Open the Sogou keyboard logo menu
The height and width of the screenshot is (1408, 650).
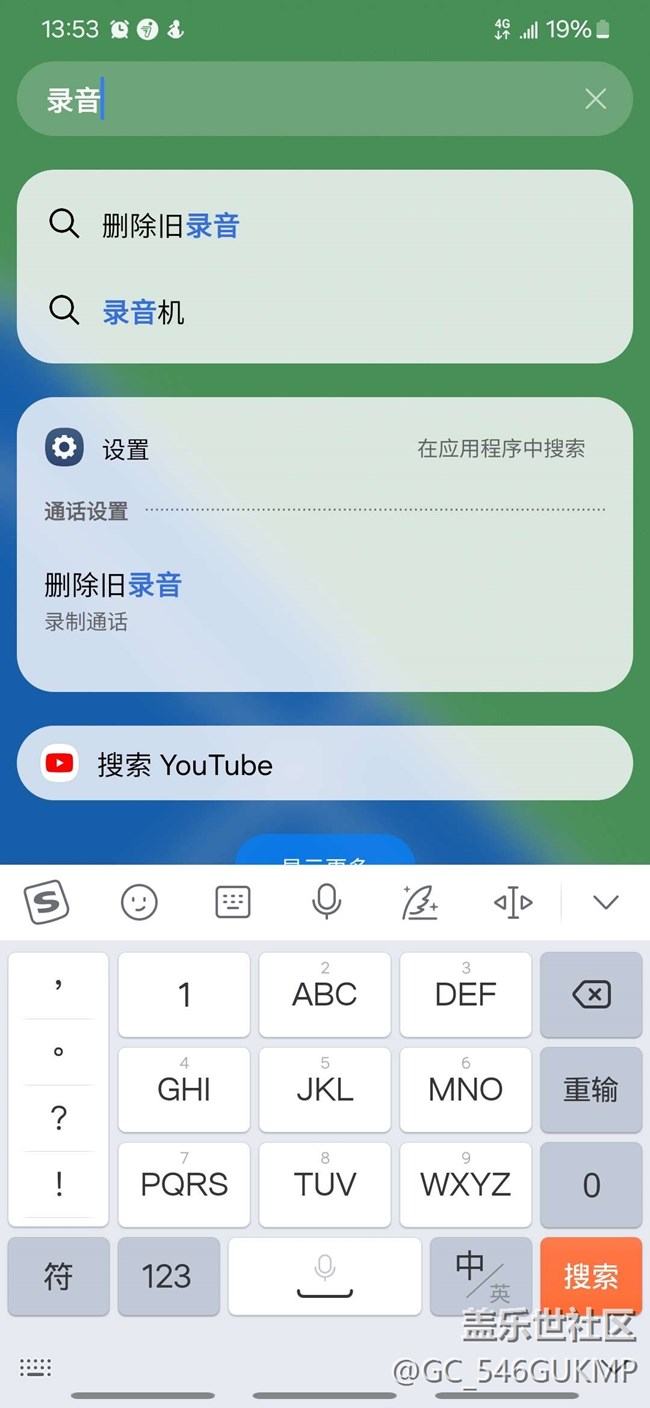pos(46,902)
